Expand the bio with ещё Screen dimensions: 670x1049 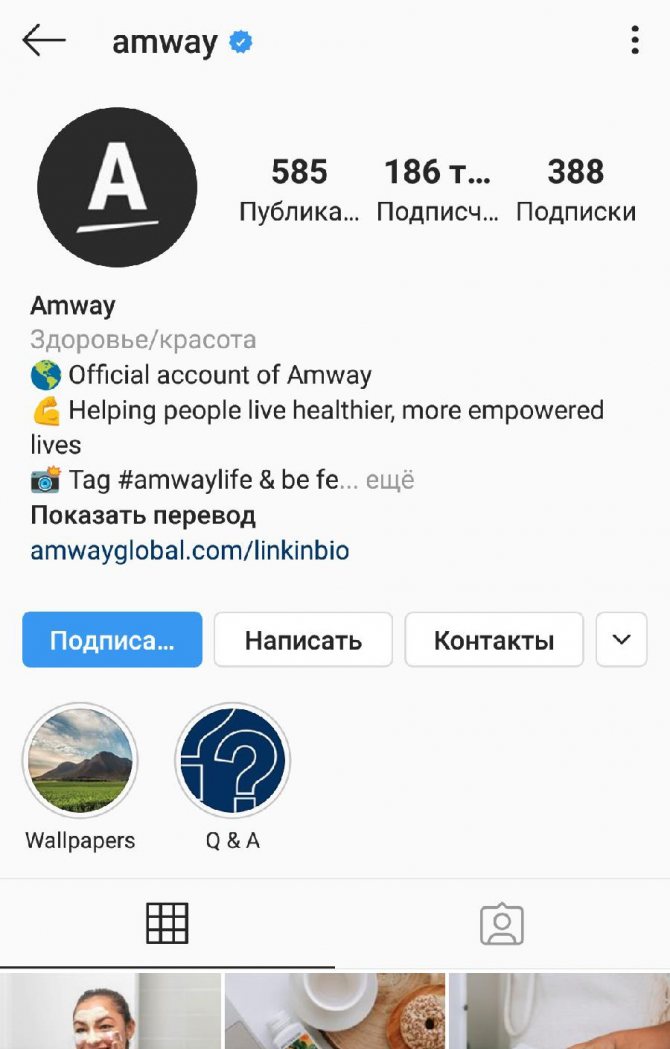tap(390, 480)
